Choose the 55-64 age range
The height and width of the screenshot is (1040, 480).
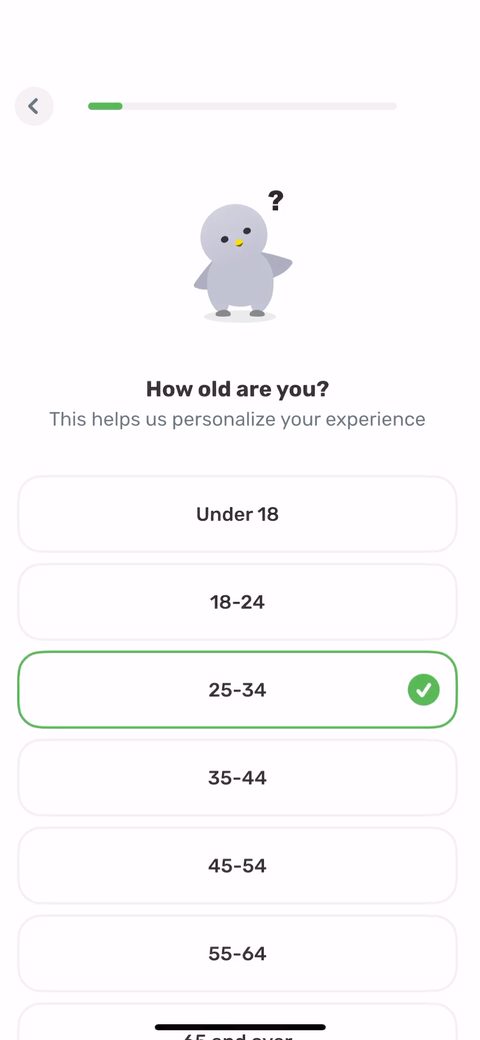coord(237,954)
